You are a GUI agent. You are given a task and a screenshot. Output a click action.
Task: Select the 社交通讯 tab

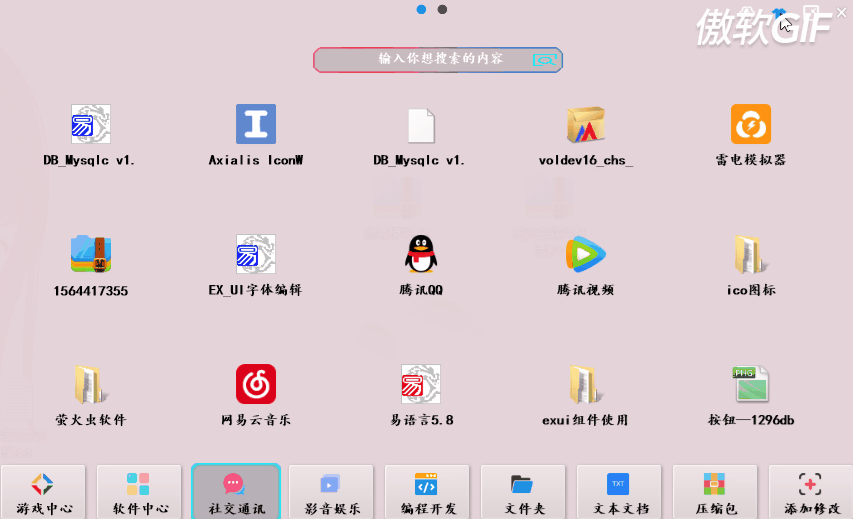tap(234, 493)
